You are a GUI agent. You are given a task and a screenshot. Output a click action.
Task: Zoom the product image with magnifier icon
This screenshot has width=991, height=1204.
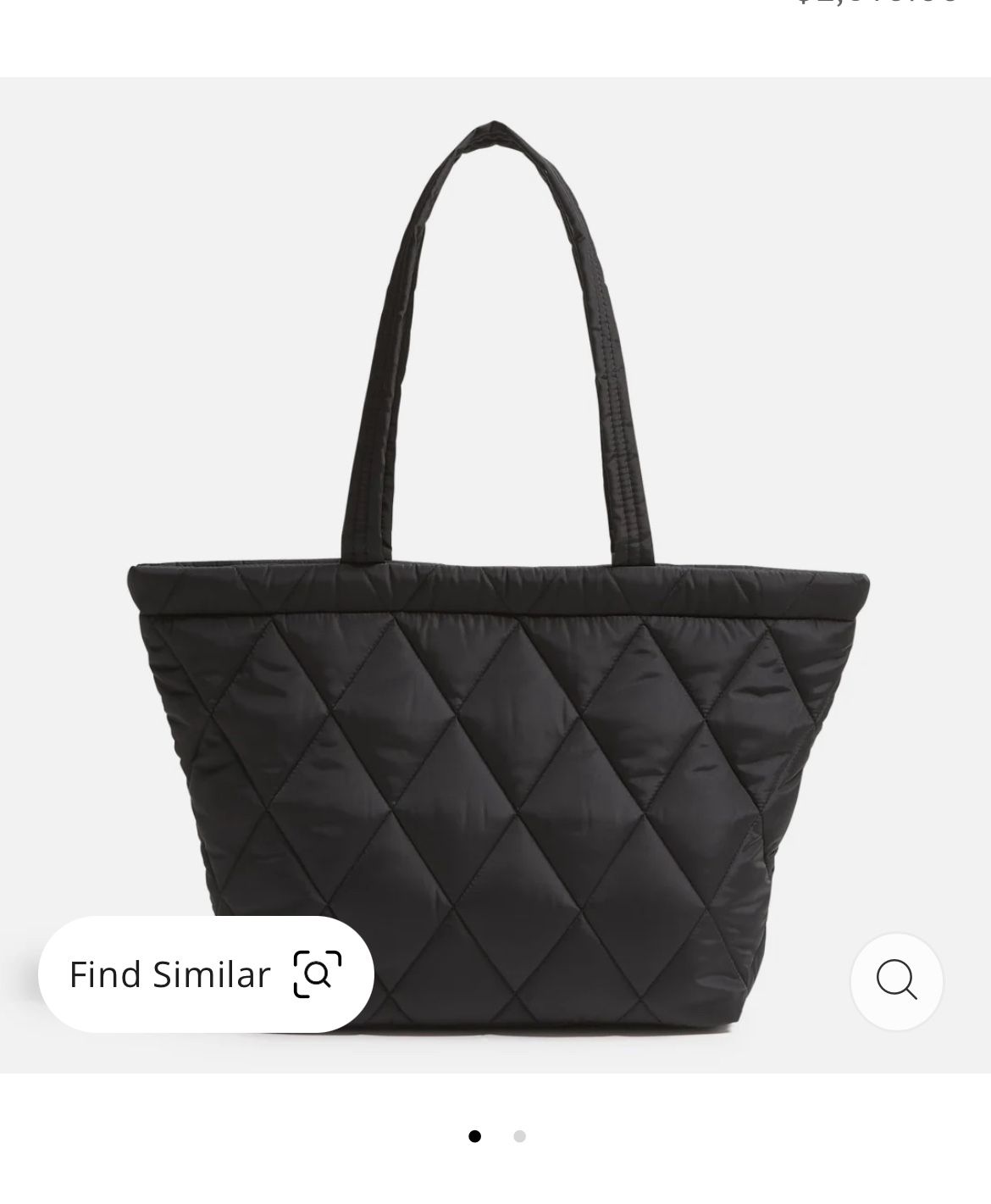tap(896, 981)
